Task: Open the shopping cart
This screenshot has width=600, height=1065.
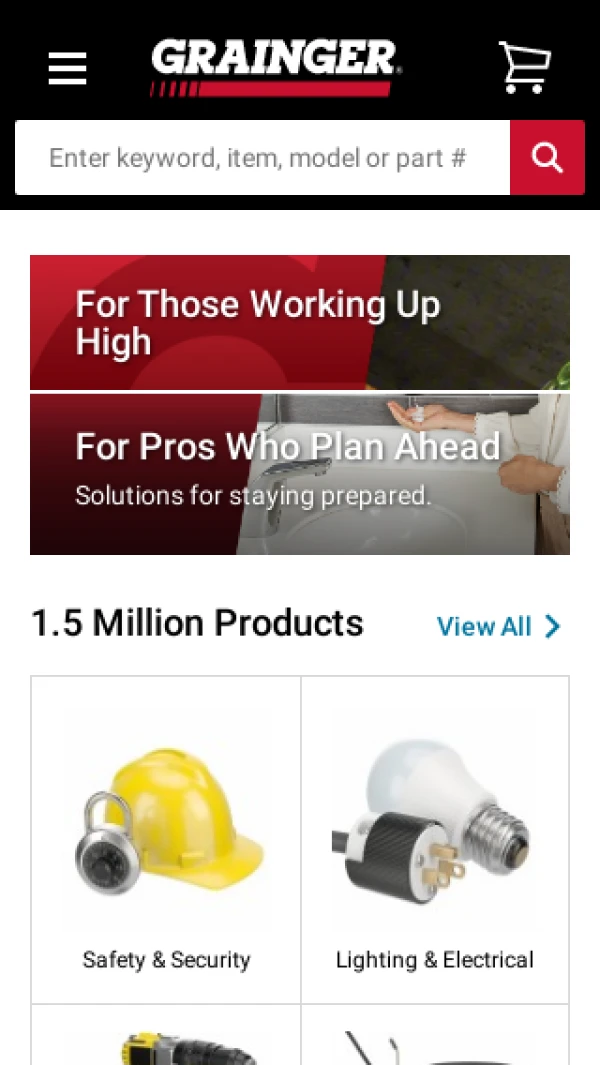Action: [524, 68]
